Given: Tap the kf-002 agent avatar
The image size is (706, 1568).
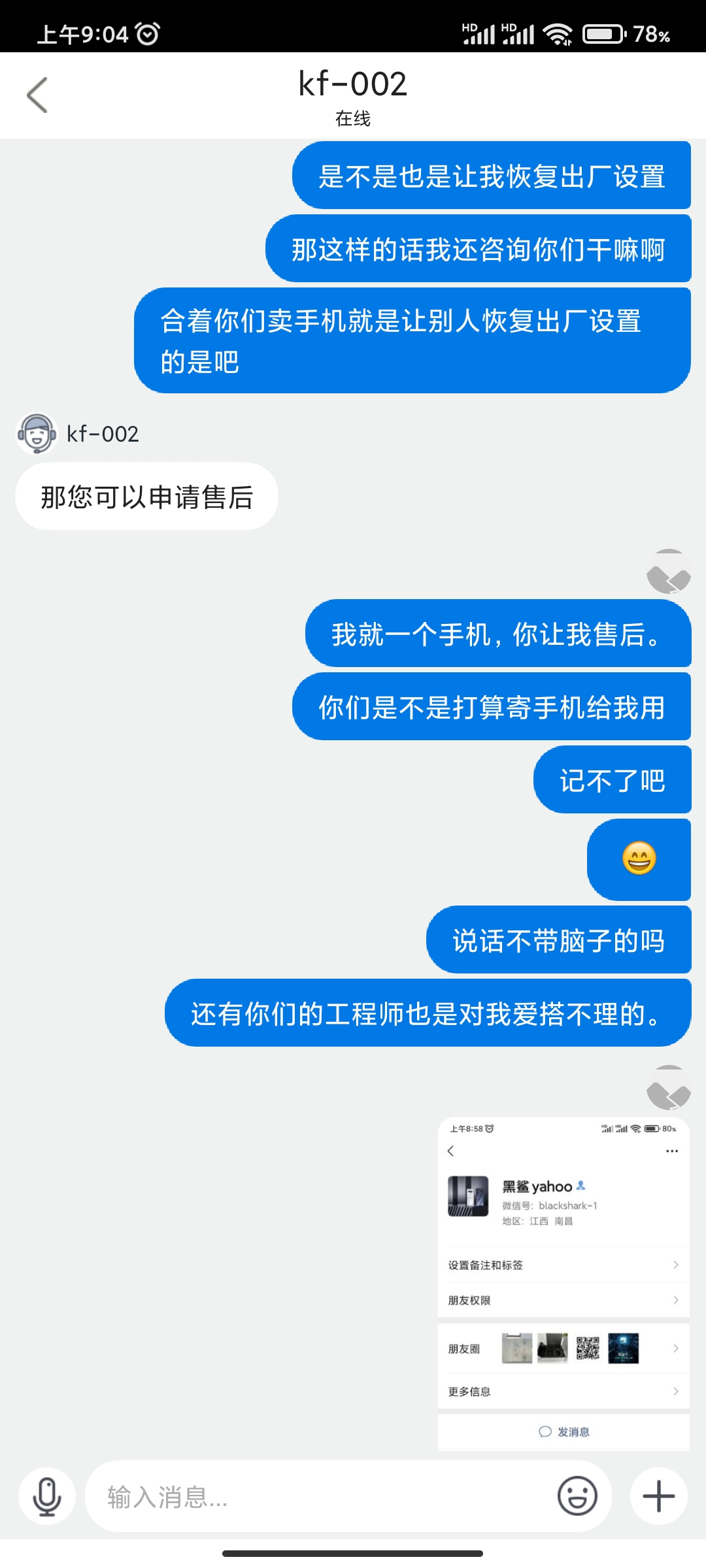Looking at the screenshot, I should coord(36,434).
